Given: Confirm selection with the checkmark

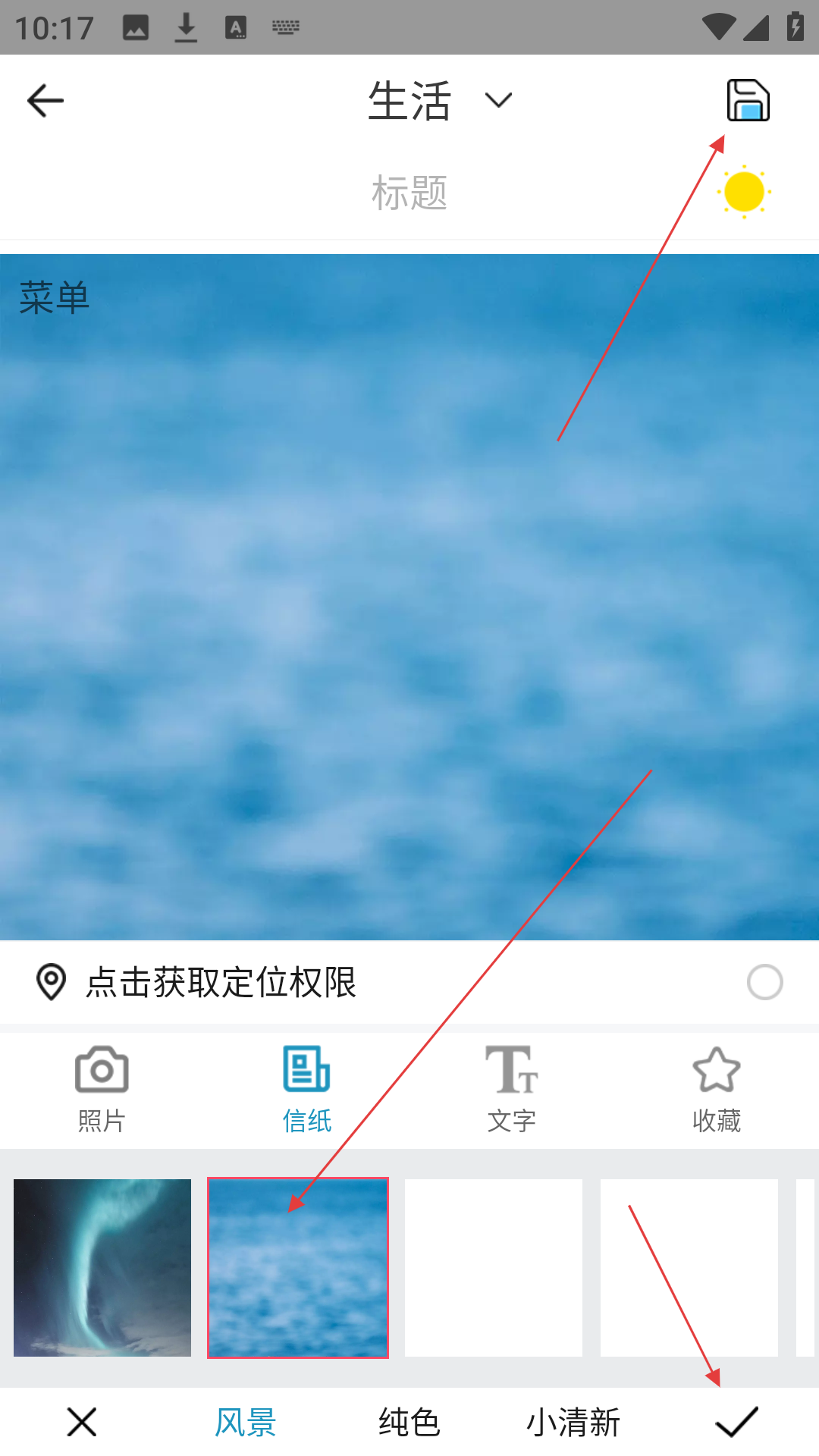Looking at the screenshot, I should (737, 1422).
